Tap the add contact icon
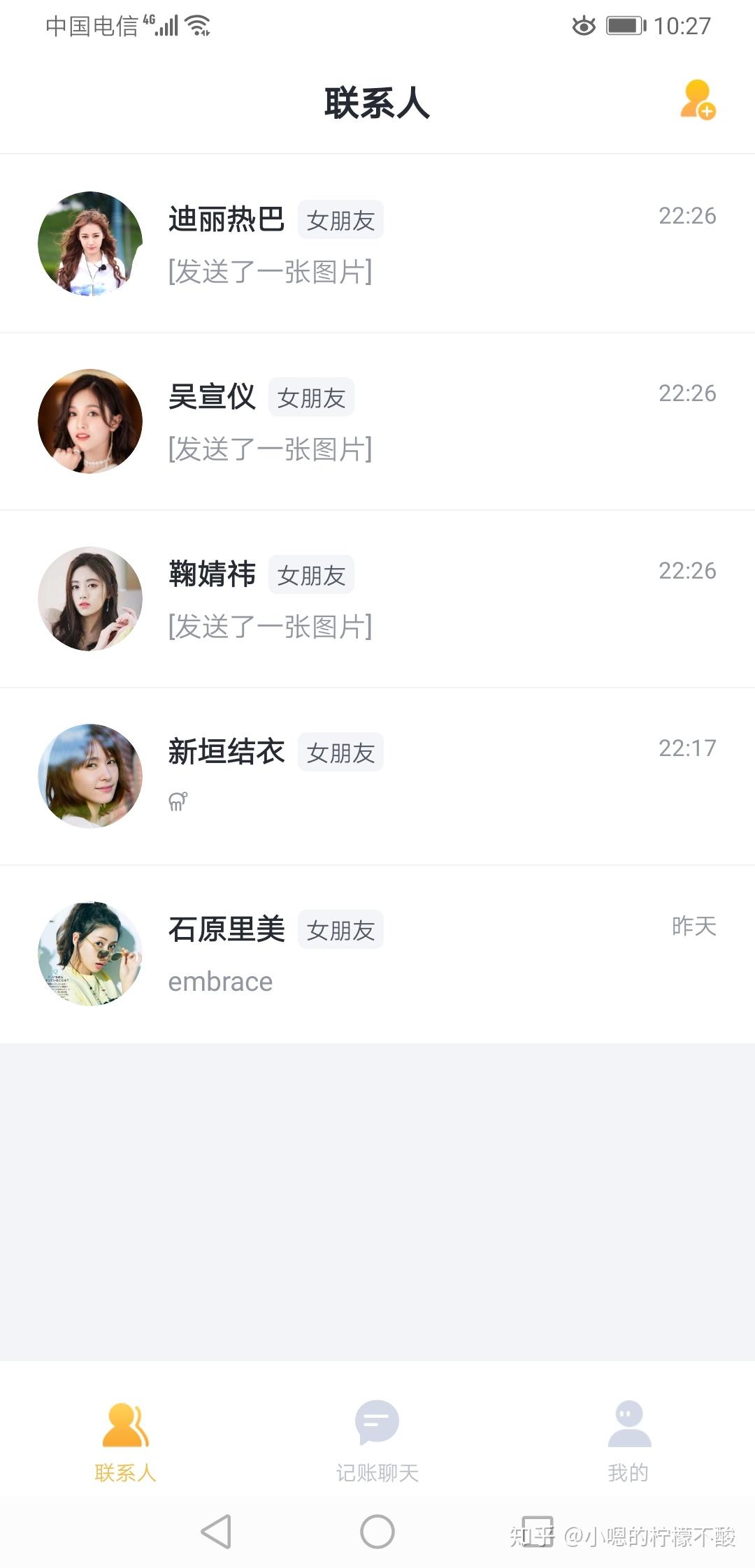 [698, 101]
